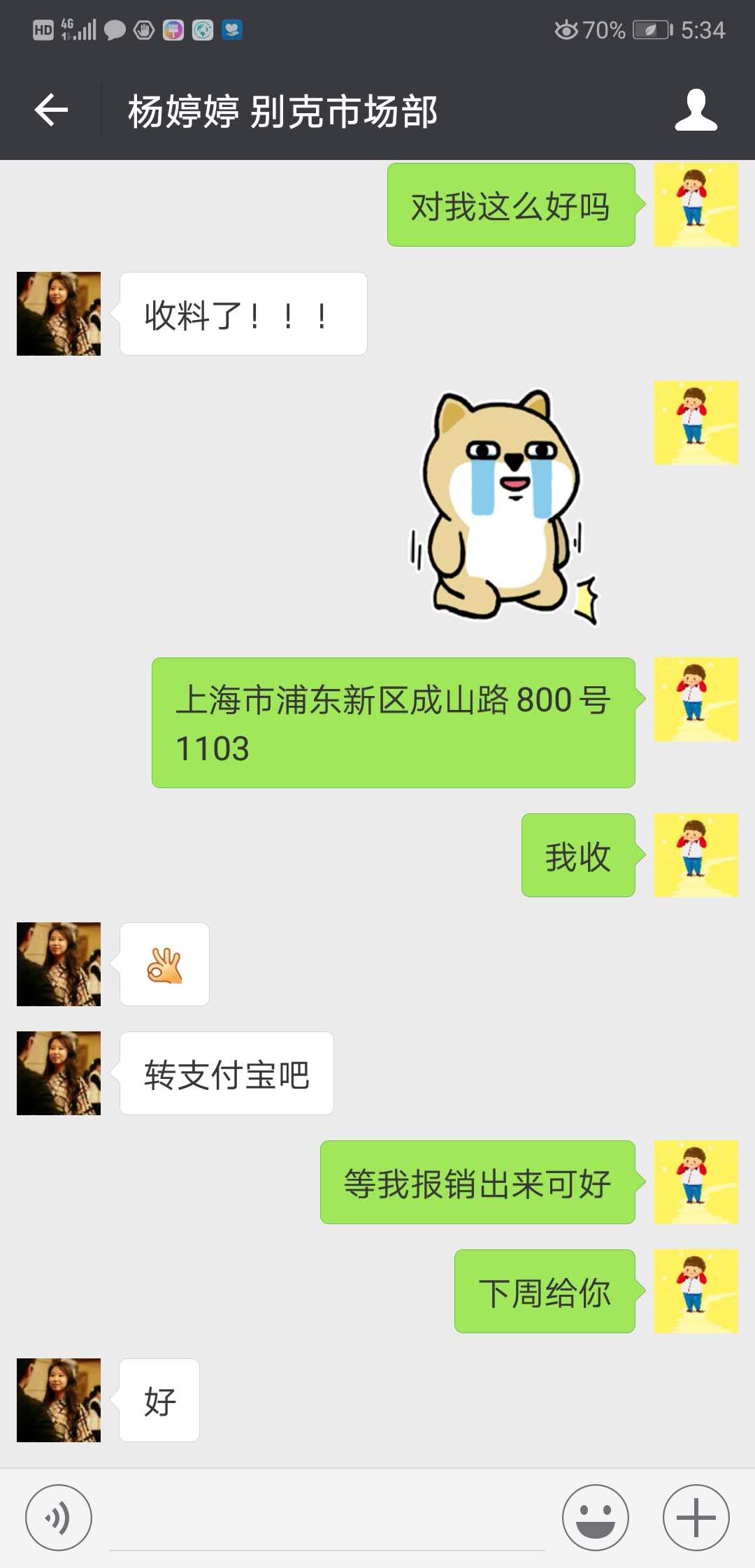The width and height of the screenshot is (755, 1568).
Task: Tap the crying dog sticker
Action: click(x=503, y=507)
